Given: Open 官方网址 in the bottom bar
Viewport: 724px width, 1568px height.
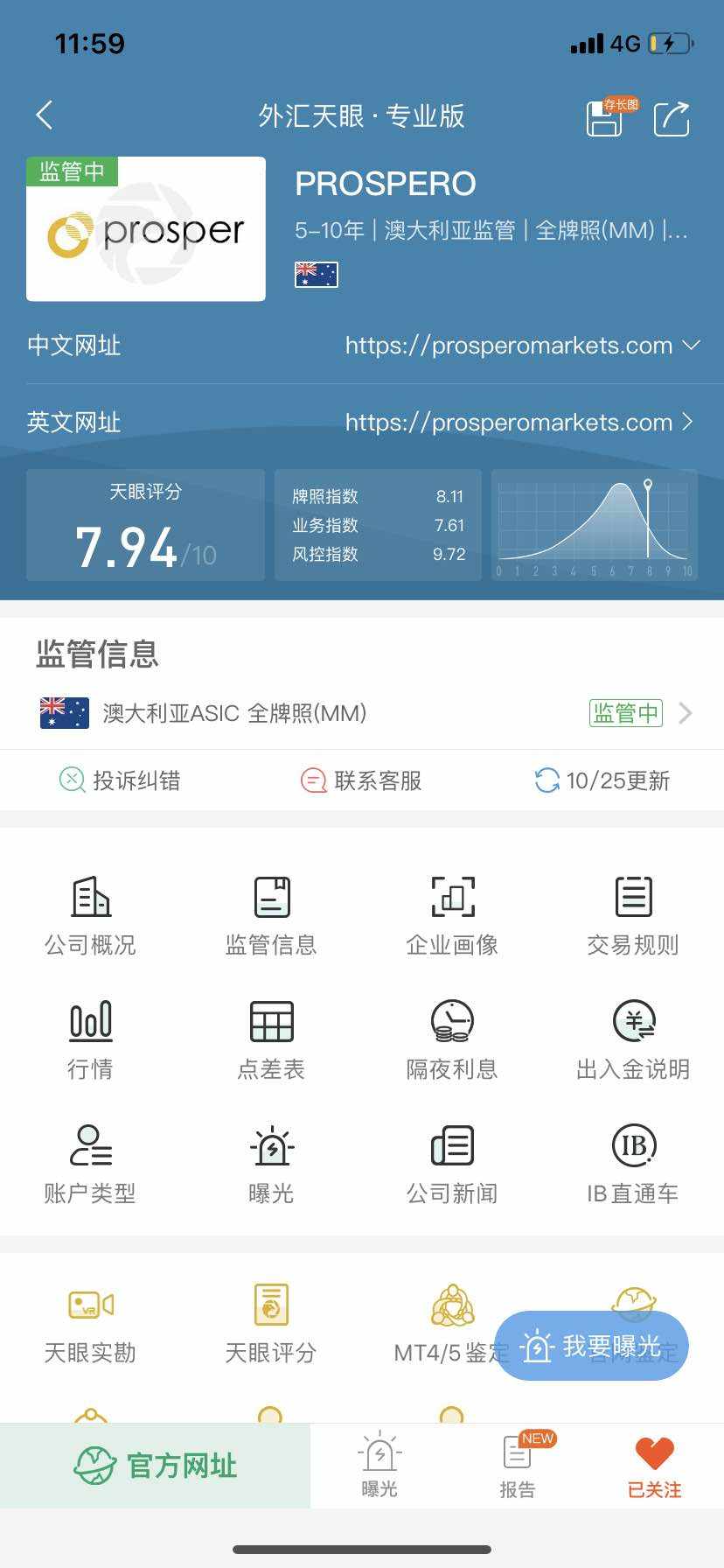Looking at the screenshot, I should (x=156, y=1466).
